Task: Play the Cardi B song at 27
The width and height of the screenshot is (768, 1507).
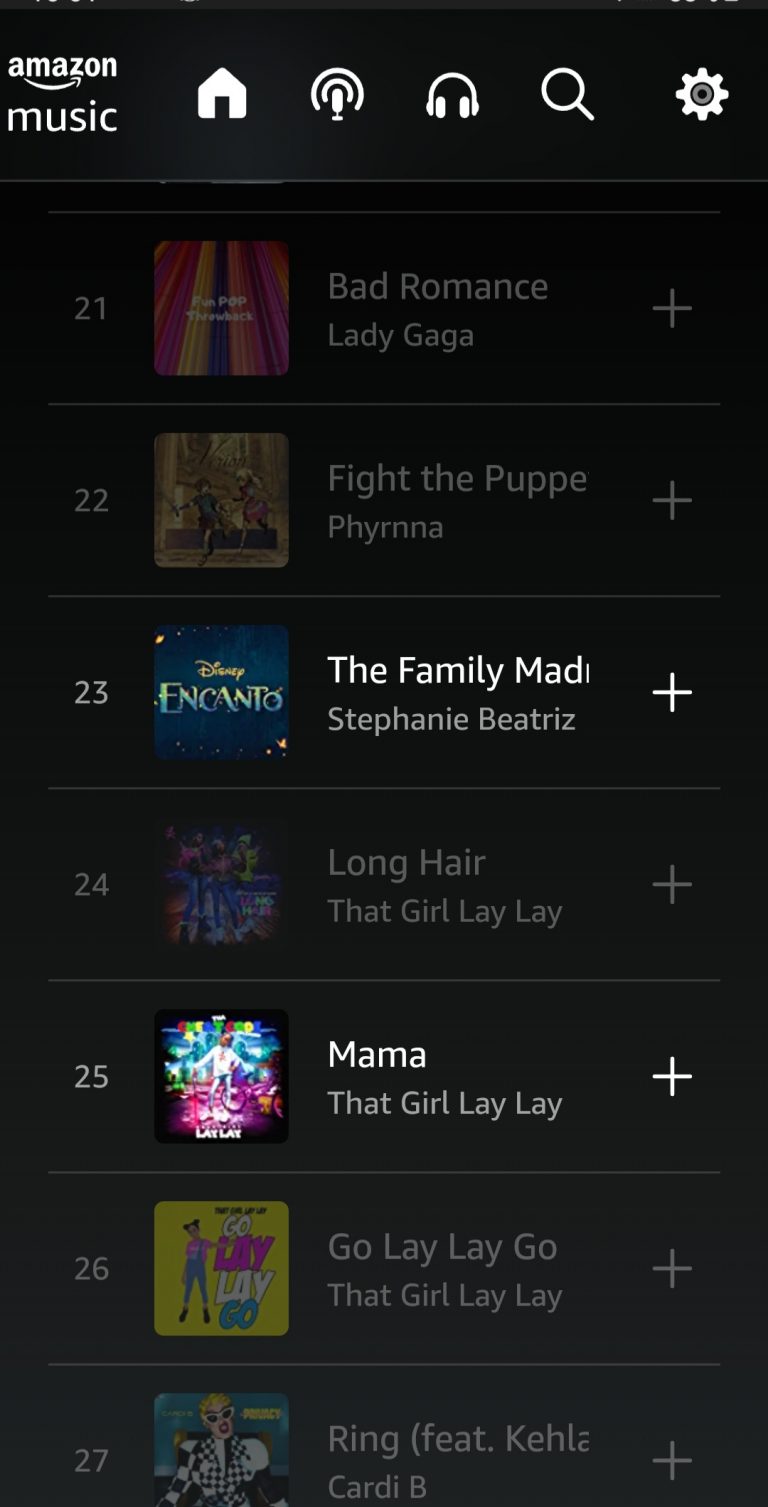Action: tap(384, 1437)
